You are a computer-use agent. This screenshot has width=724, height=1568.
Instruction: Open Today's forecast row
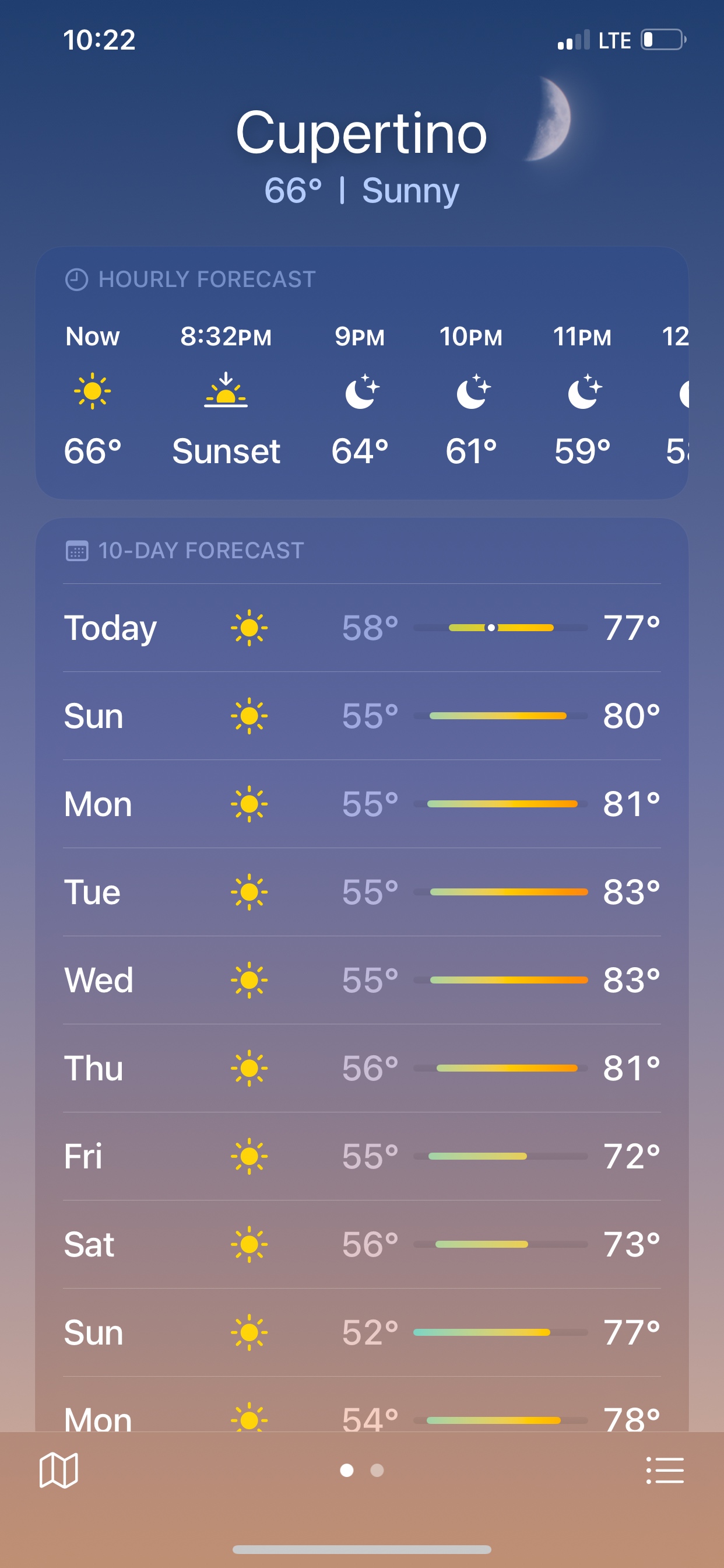point(361,628)
